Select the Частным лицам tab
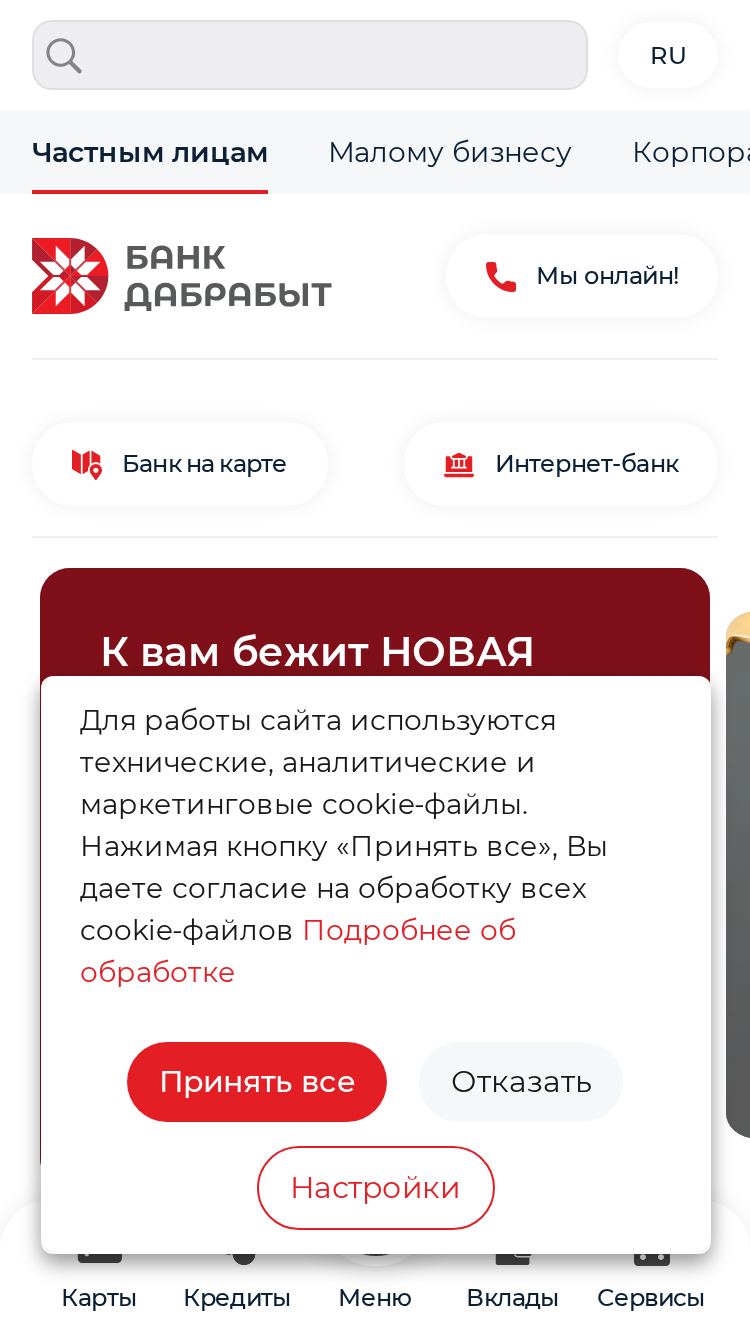750x1334 pixels. pos(150,152)
